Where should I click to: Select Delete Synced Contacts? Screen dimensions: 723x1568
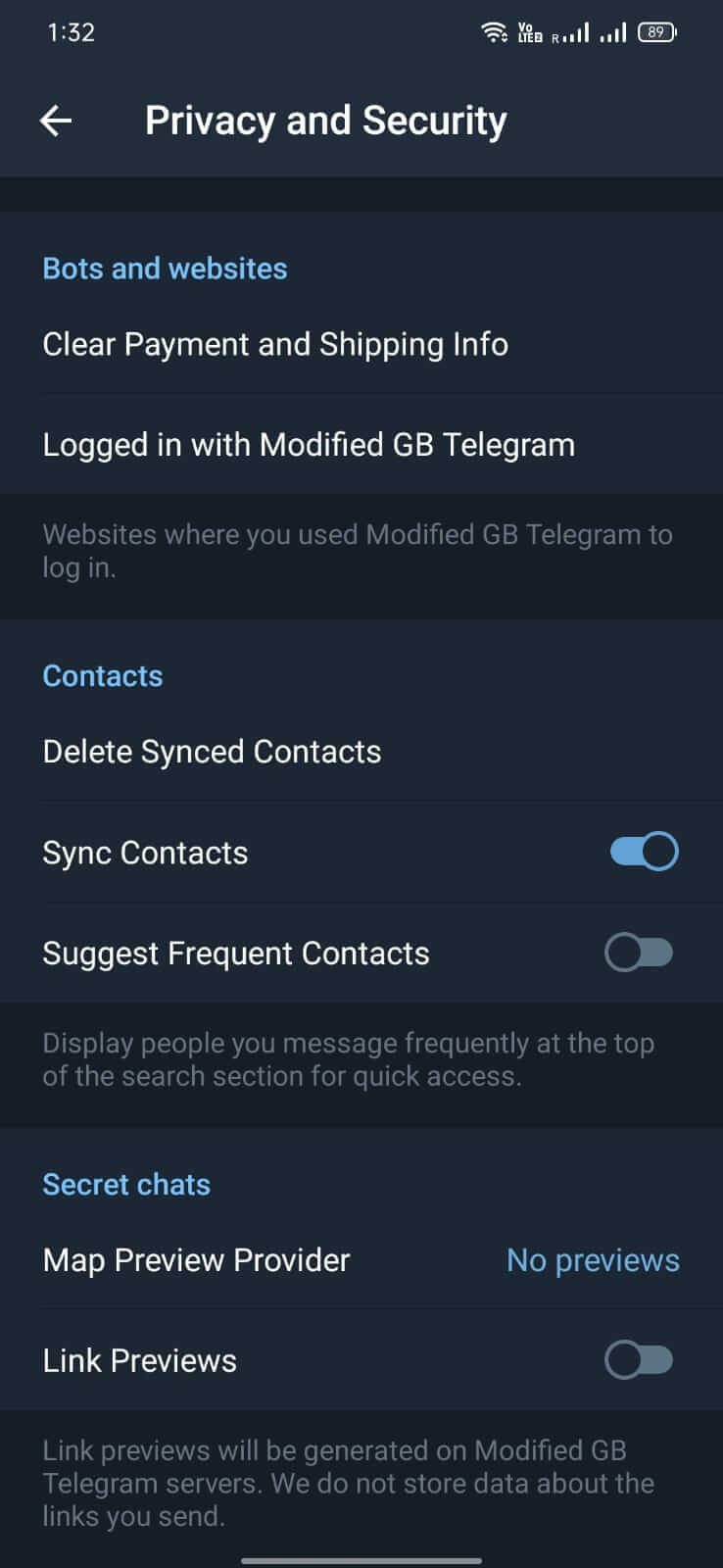tap(212, 752)
